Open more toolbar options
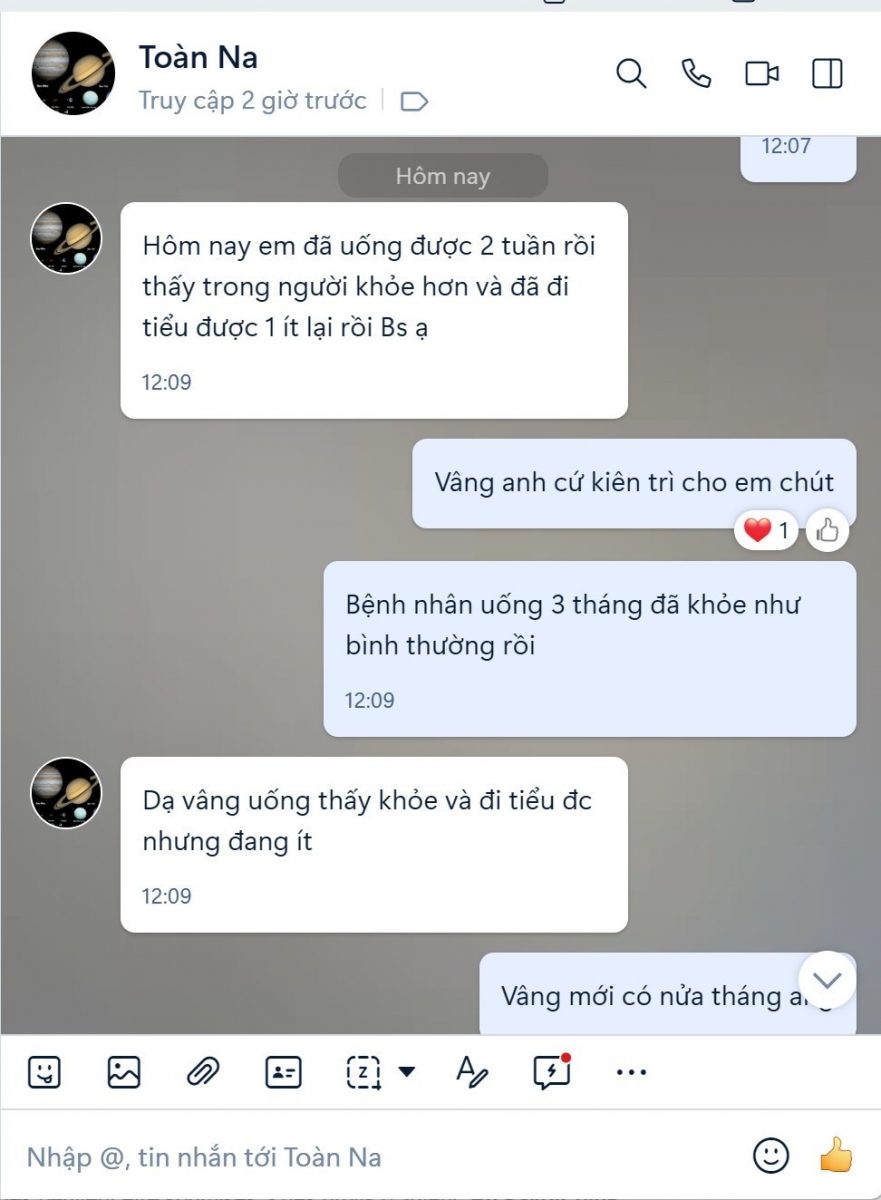 pyautogui.click(x=631, y=1072)
